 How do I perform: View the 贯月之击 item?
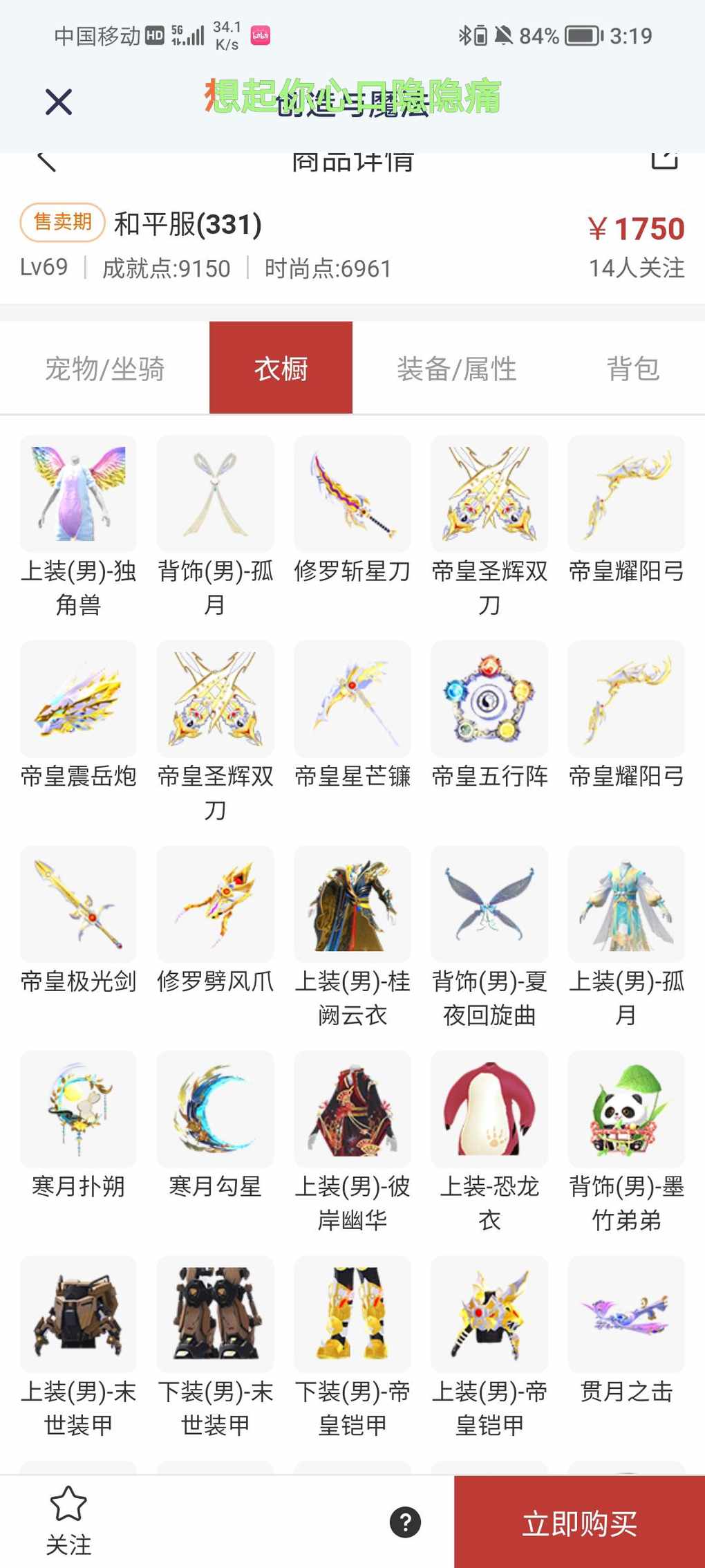[x=626, y=1314]
